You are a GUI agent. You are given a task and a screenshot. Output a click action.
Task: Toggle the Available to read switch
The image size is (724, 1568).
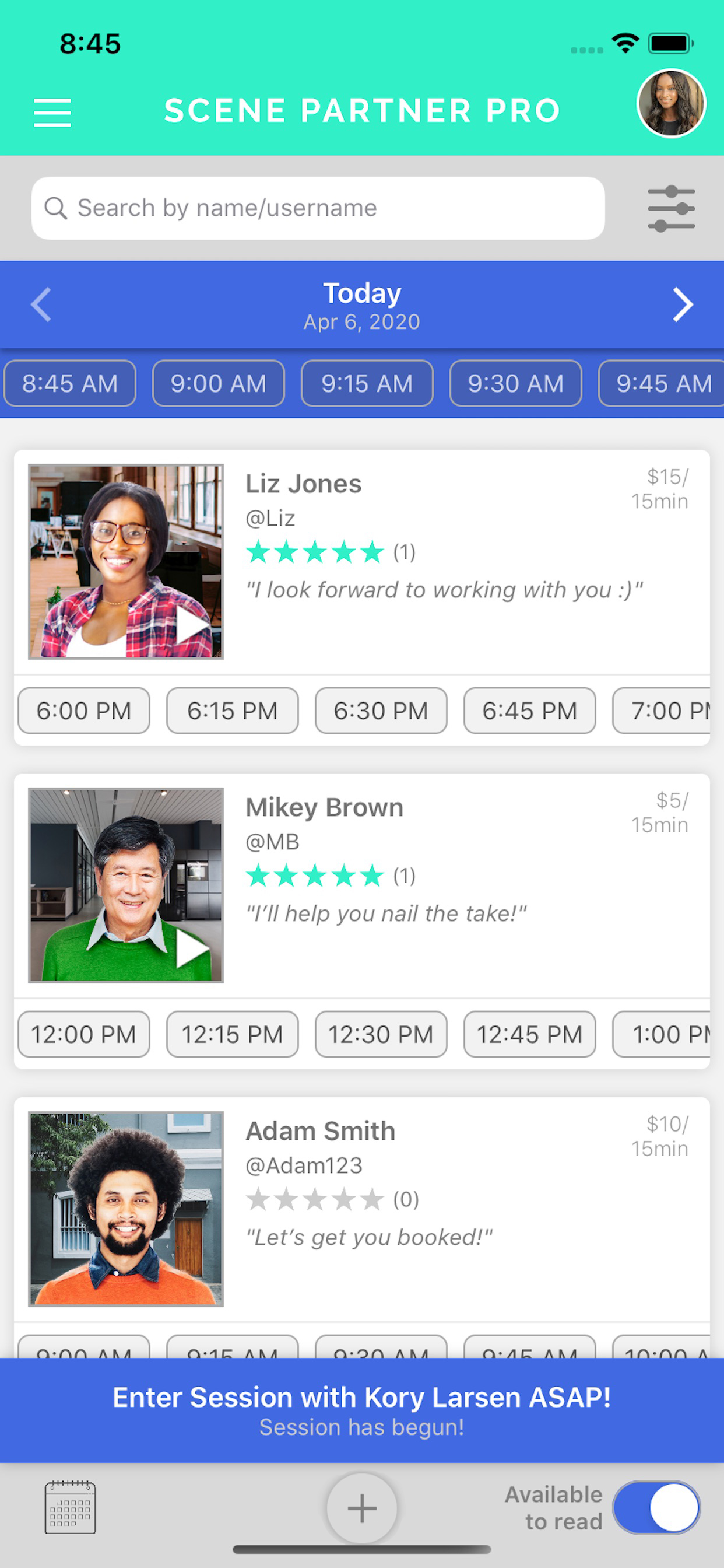coord(656,1507)
